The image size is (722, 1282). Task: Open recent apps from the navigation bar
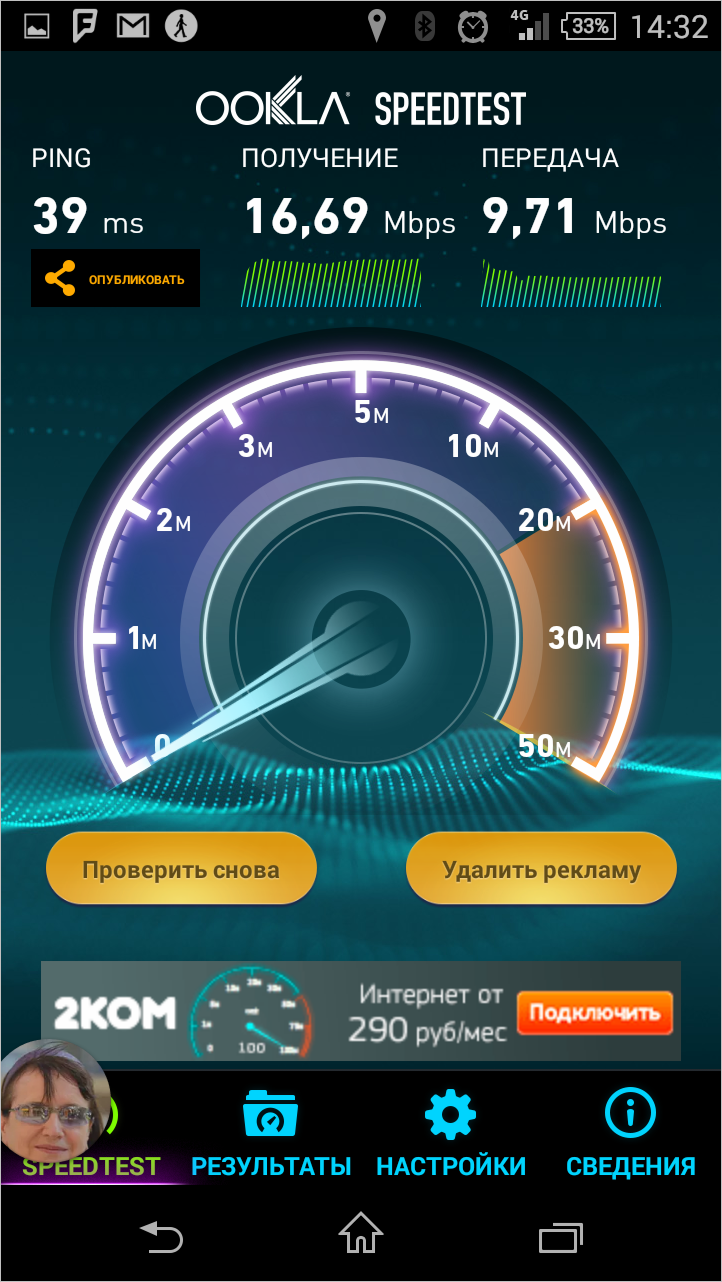coord(561,1236)
